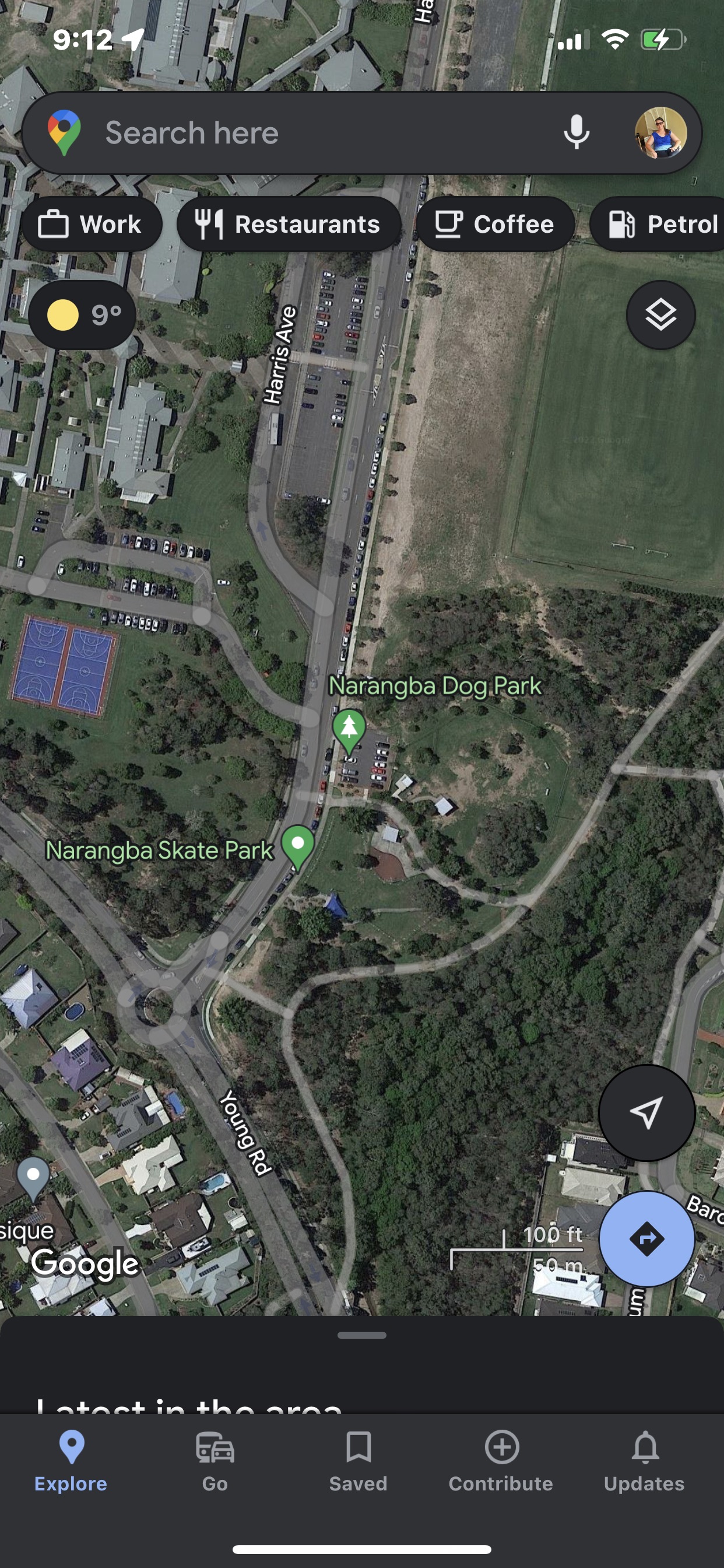The image size is (724, 1568).
Task: Open the weather details from 9° pill
Action: (81, 314)
